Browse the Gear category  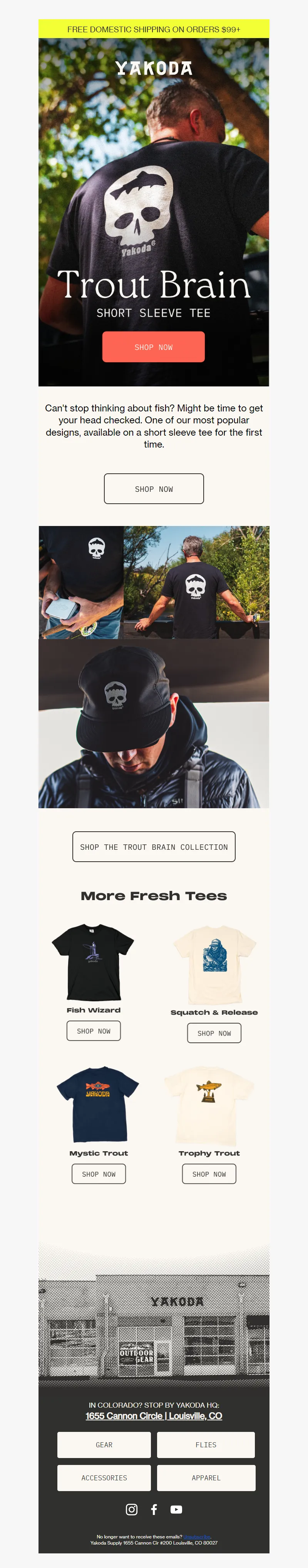click(104, 1445)
